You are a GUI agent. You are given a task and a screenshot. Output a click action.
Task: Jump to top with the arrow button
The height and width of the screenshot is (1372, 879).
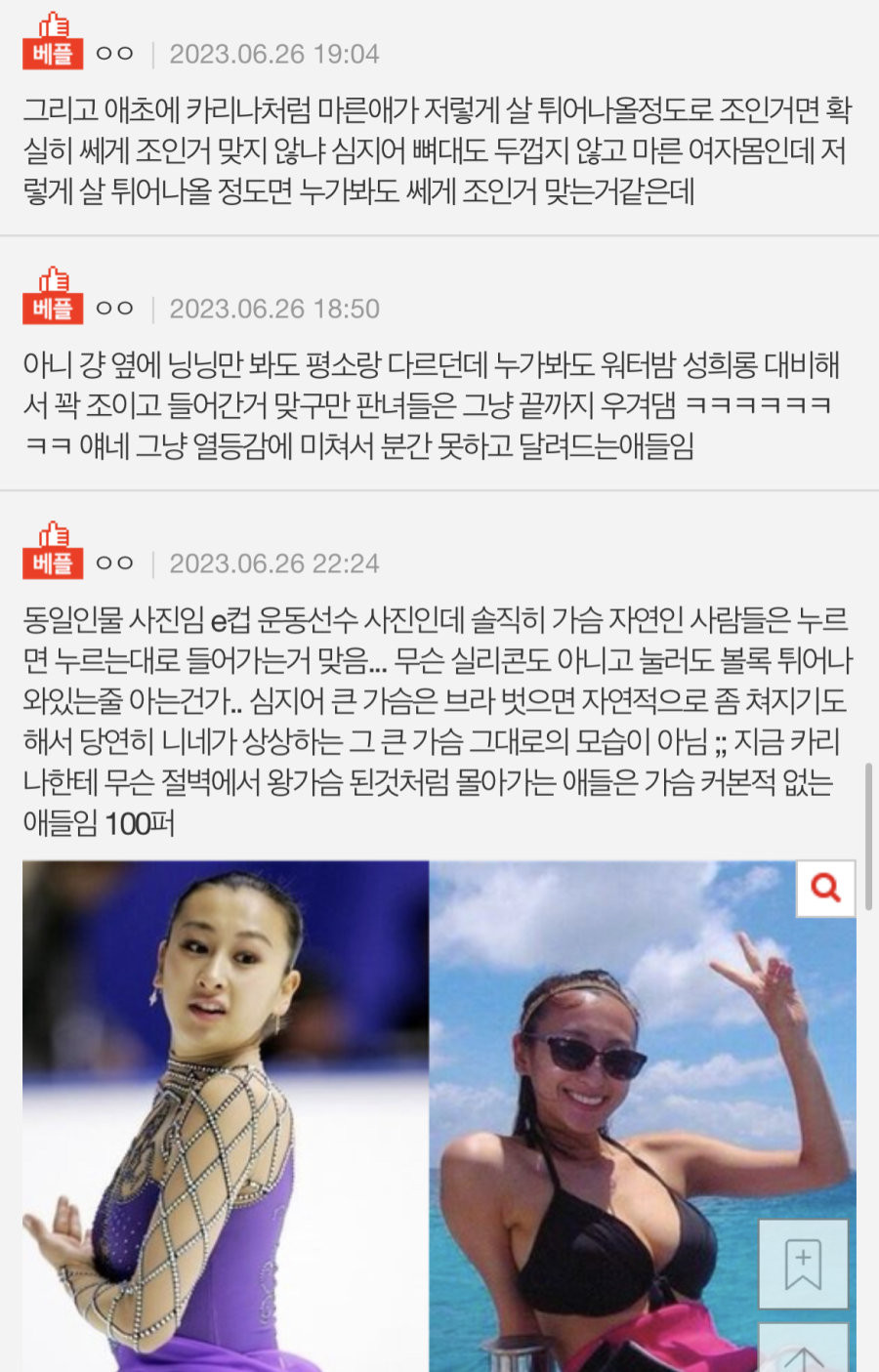coord(803,1352)
